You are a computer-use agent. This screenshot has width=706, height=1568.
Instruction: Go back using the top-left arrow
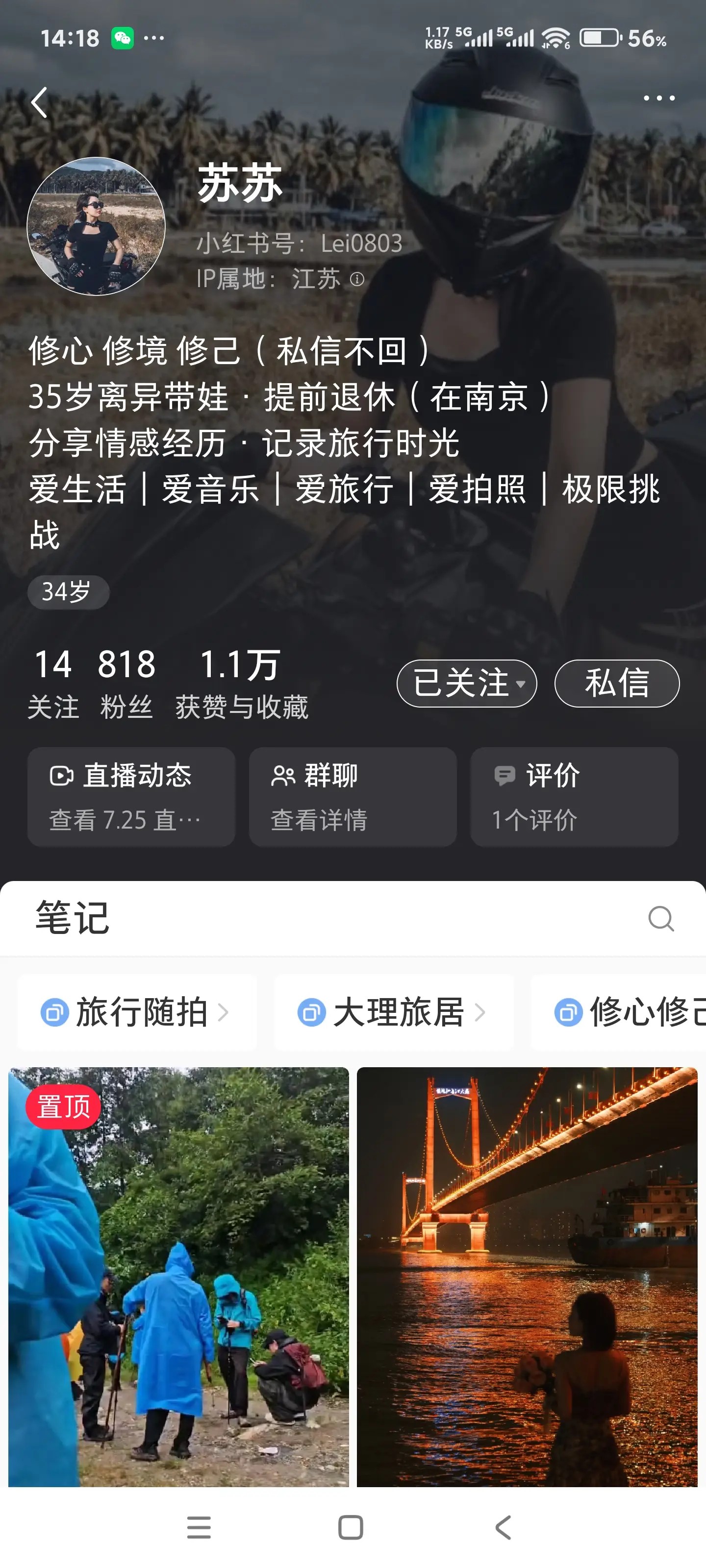pos(40,102)
